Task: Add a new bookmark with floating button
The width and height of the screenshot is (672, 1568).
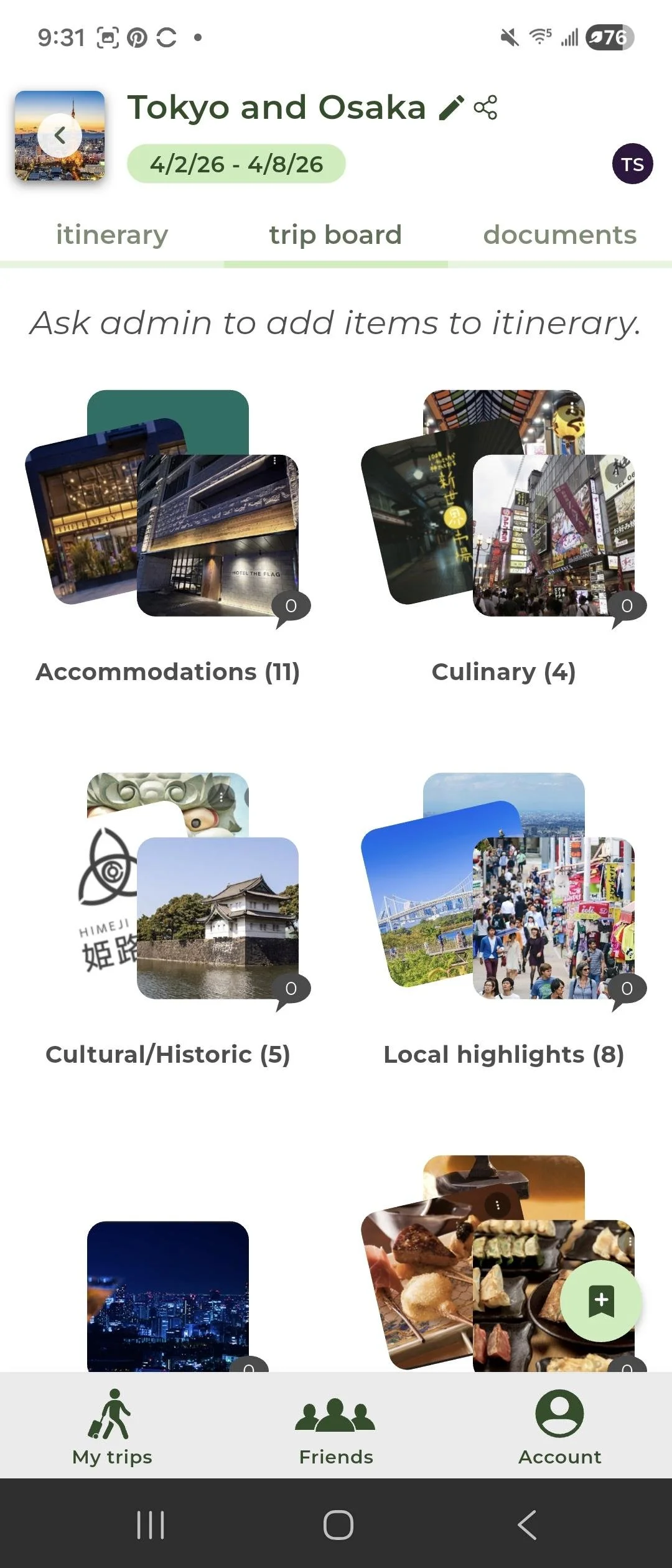Action: (600, 1300)
